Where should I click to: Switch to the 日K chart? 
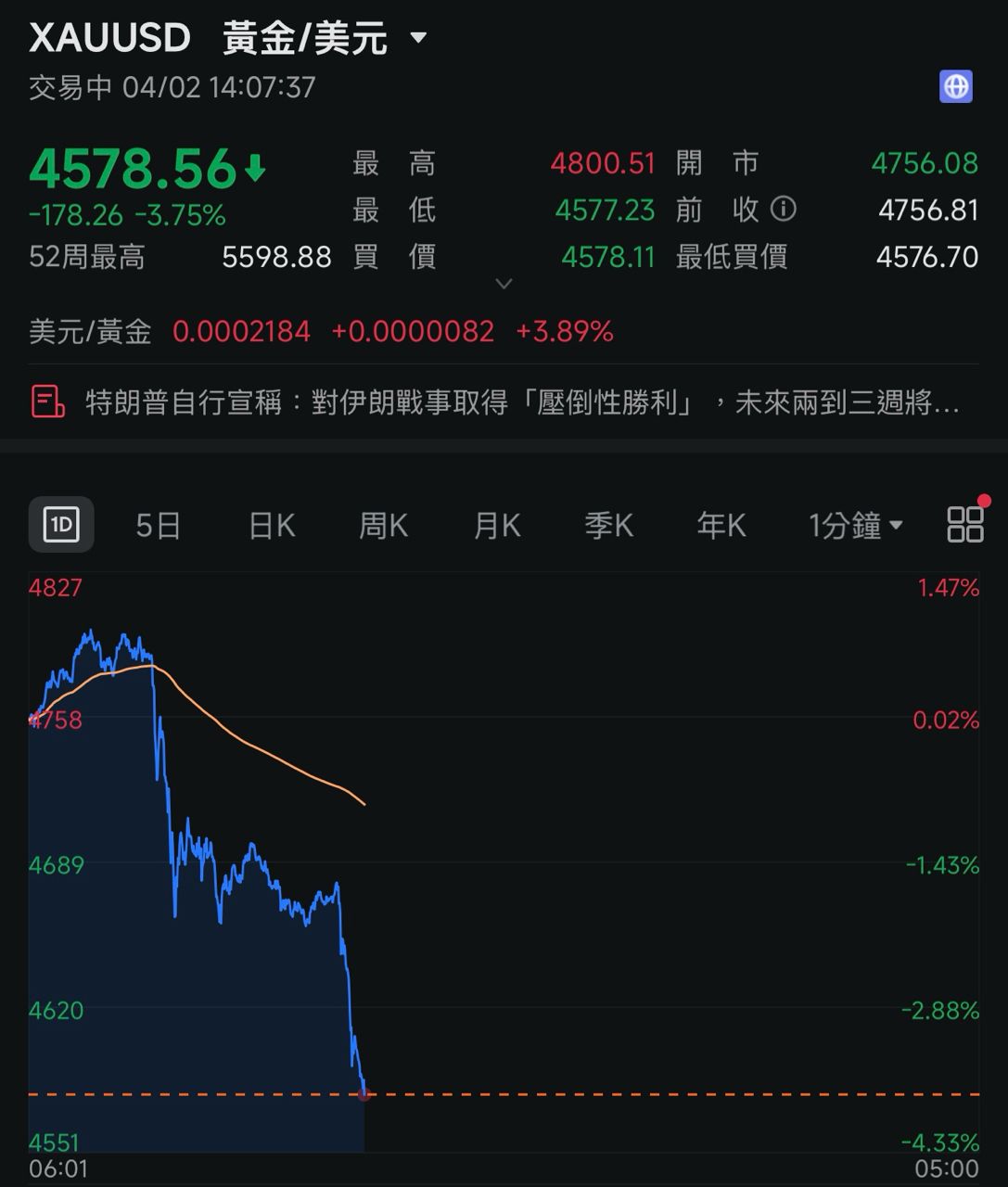272,526
